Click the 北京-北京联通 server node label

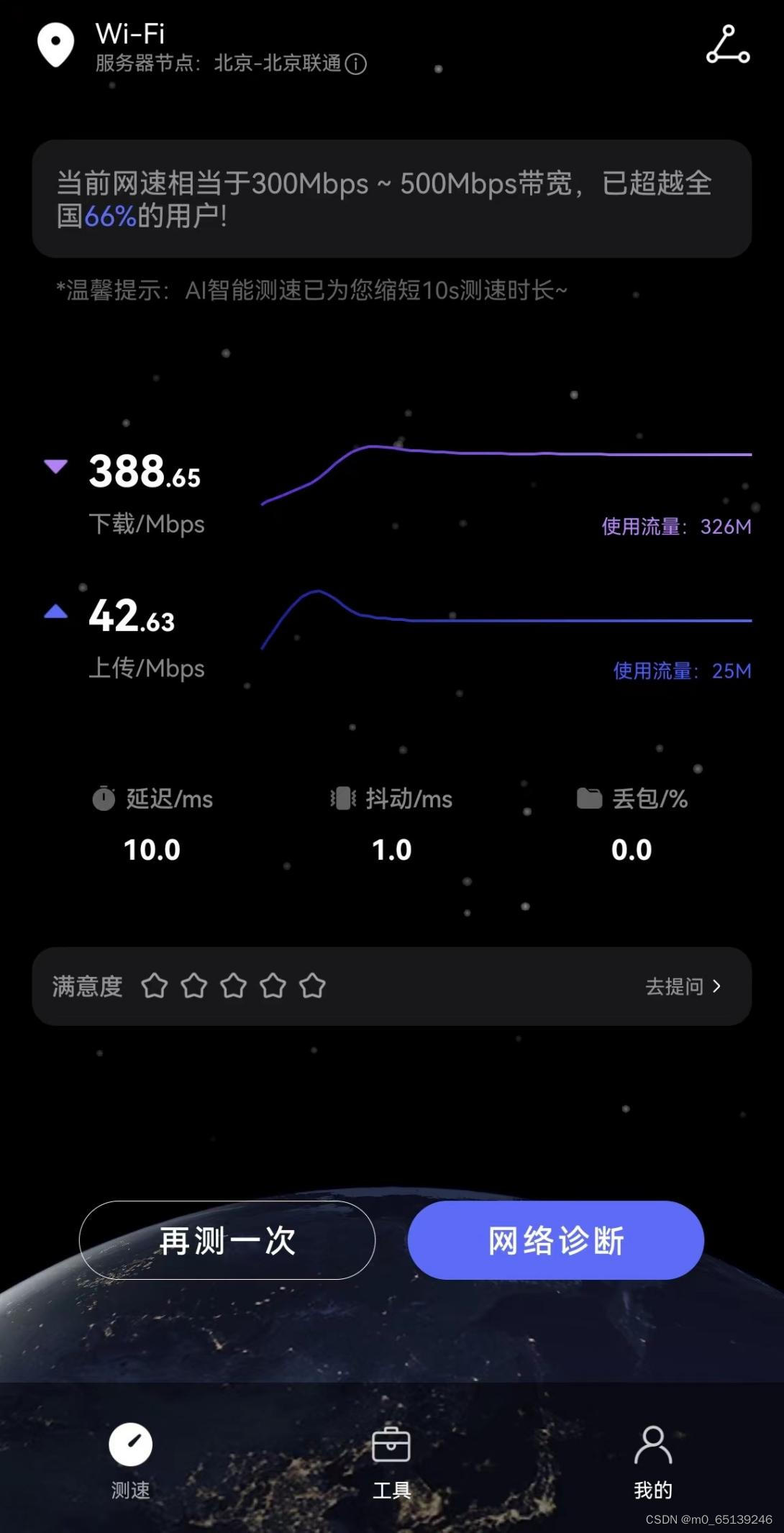click(x=277, y=64)
